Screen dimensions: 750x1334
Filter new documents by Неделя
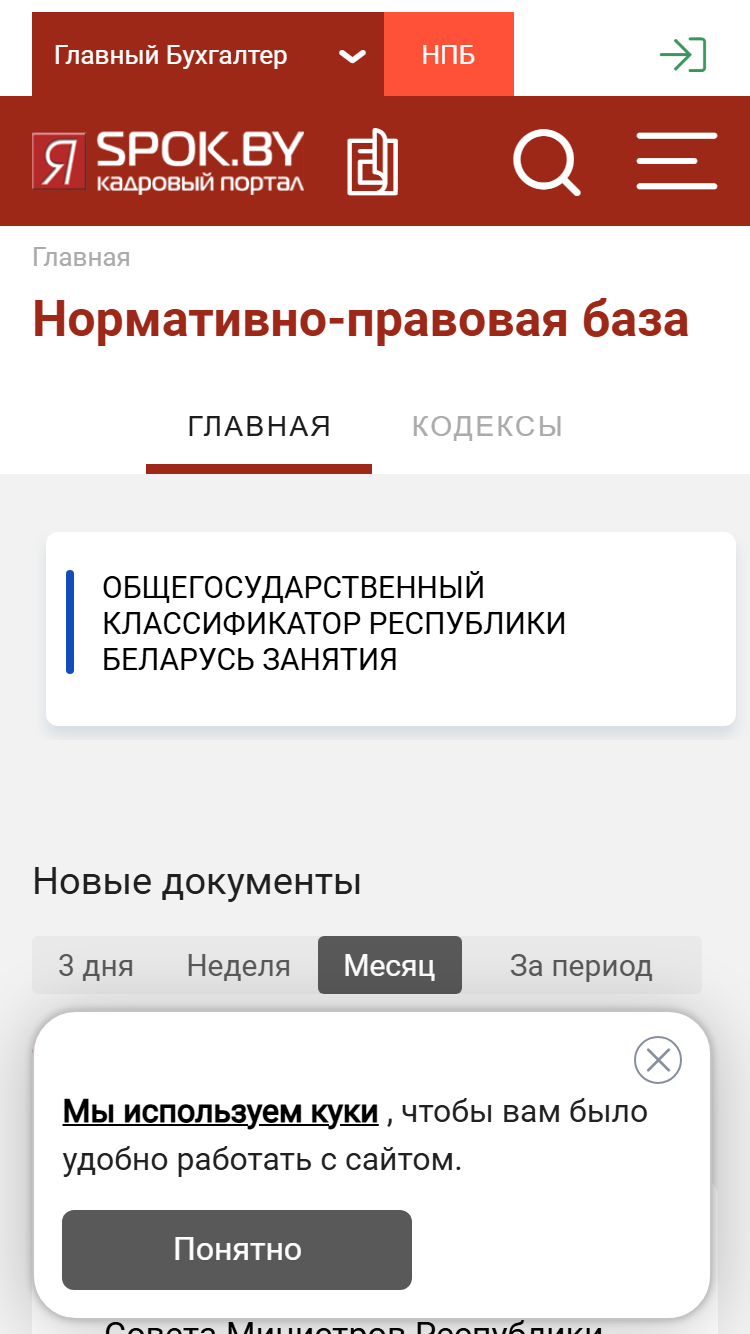(x=239, y=965)
